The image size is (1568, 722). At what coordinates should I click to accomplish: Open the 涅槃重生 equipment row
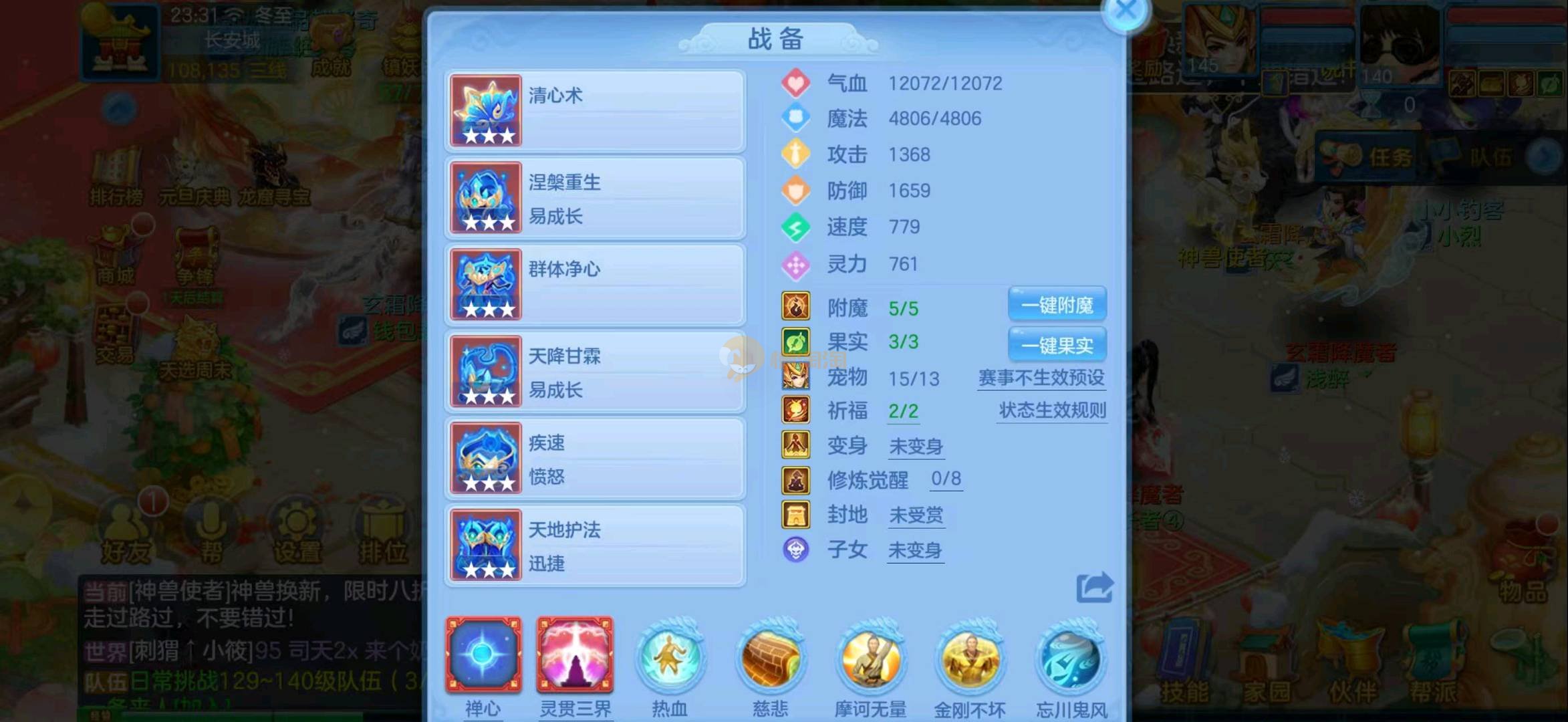click(x=595, y=198)
